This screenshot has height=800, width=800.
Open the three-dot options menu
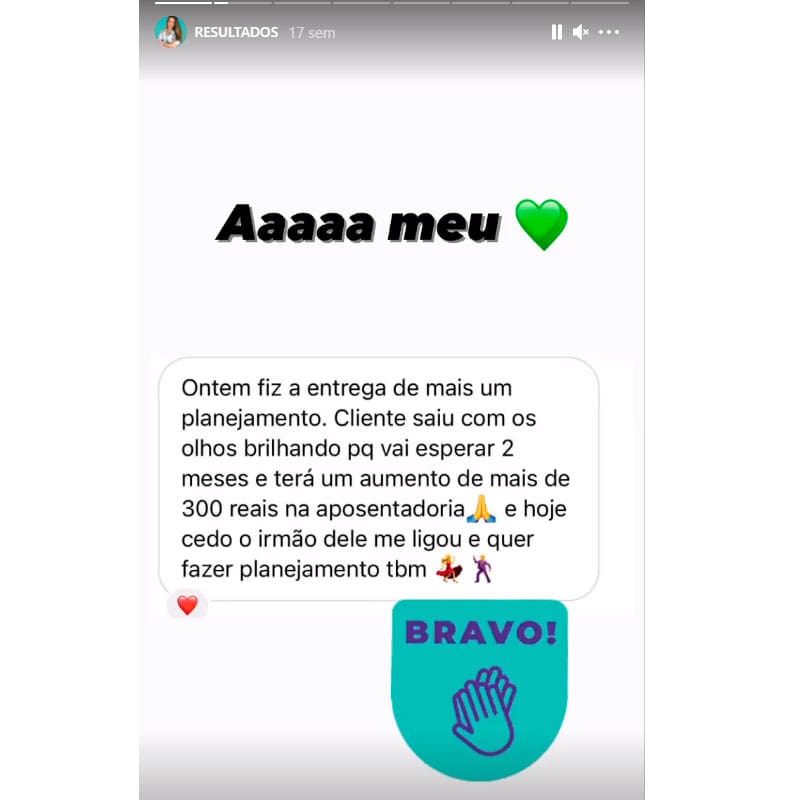[609, 32]
